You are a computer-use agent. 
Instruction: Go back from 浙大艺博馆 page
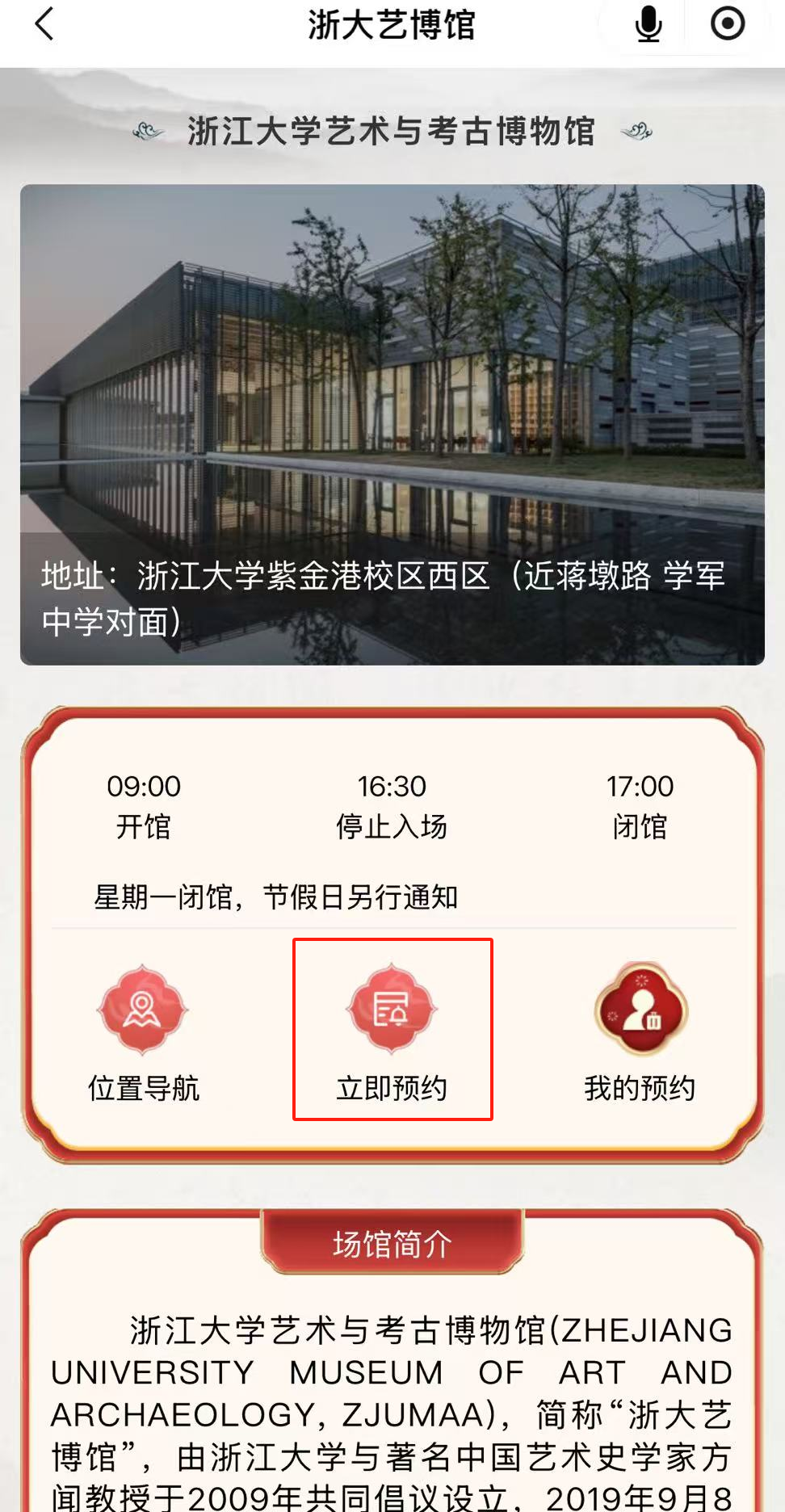point(44,24)
